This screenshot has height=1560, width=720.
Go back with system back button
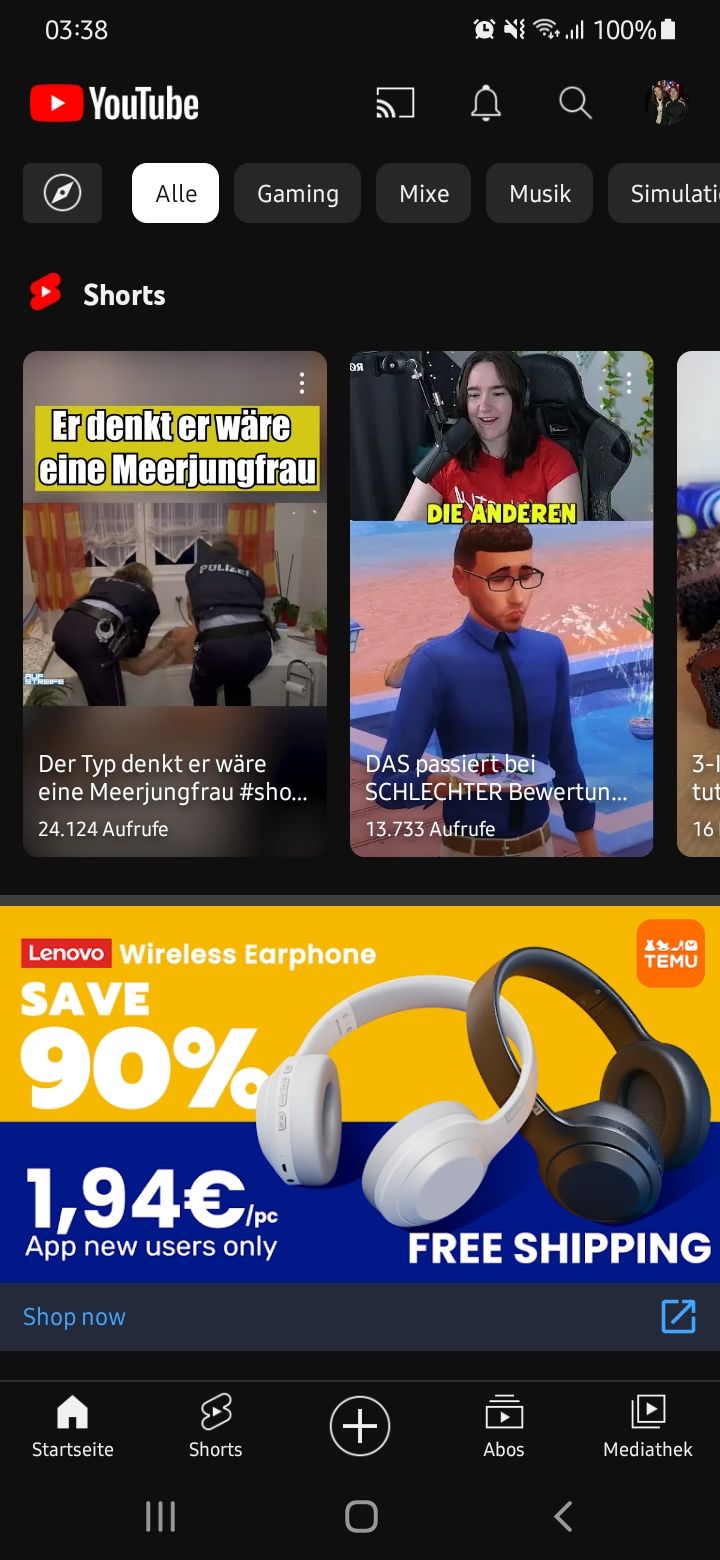coord(563,1516)
